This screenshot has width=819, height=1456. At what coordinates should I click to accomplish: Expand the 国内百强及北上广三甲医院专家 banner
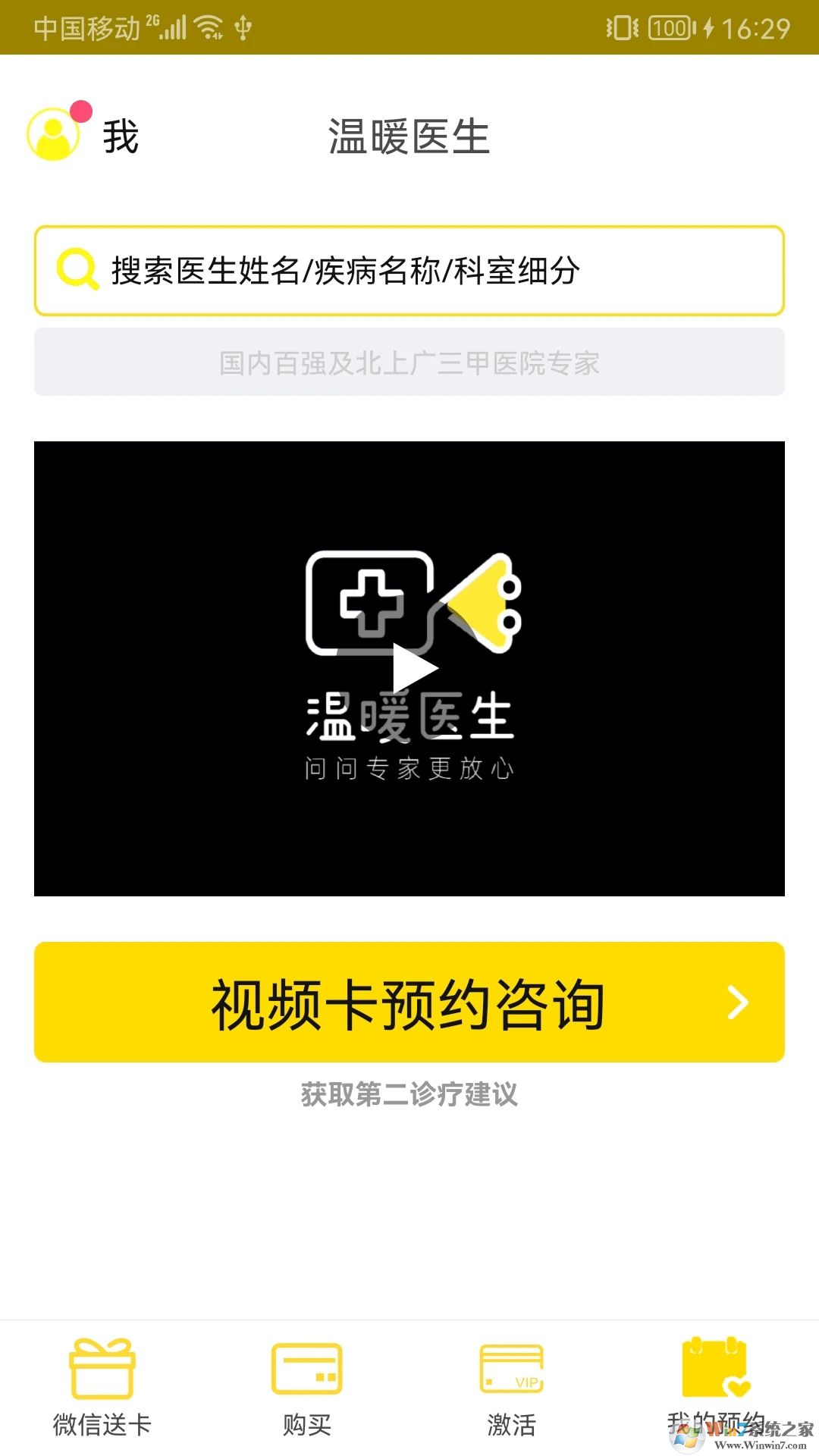[409, 362]
